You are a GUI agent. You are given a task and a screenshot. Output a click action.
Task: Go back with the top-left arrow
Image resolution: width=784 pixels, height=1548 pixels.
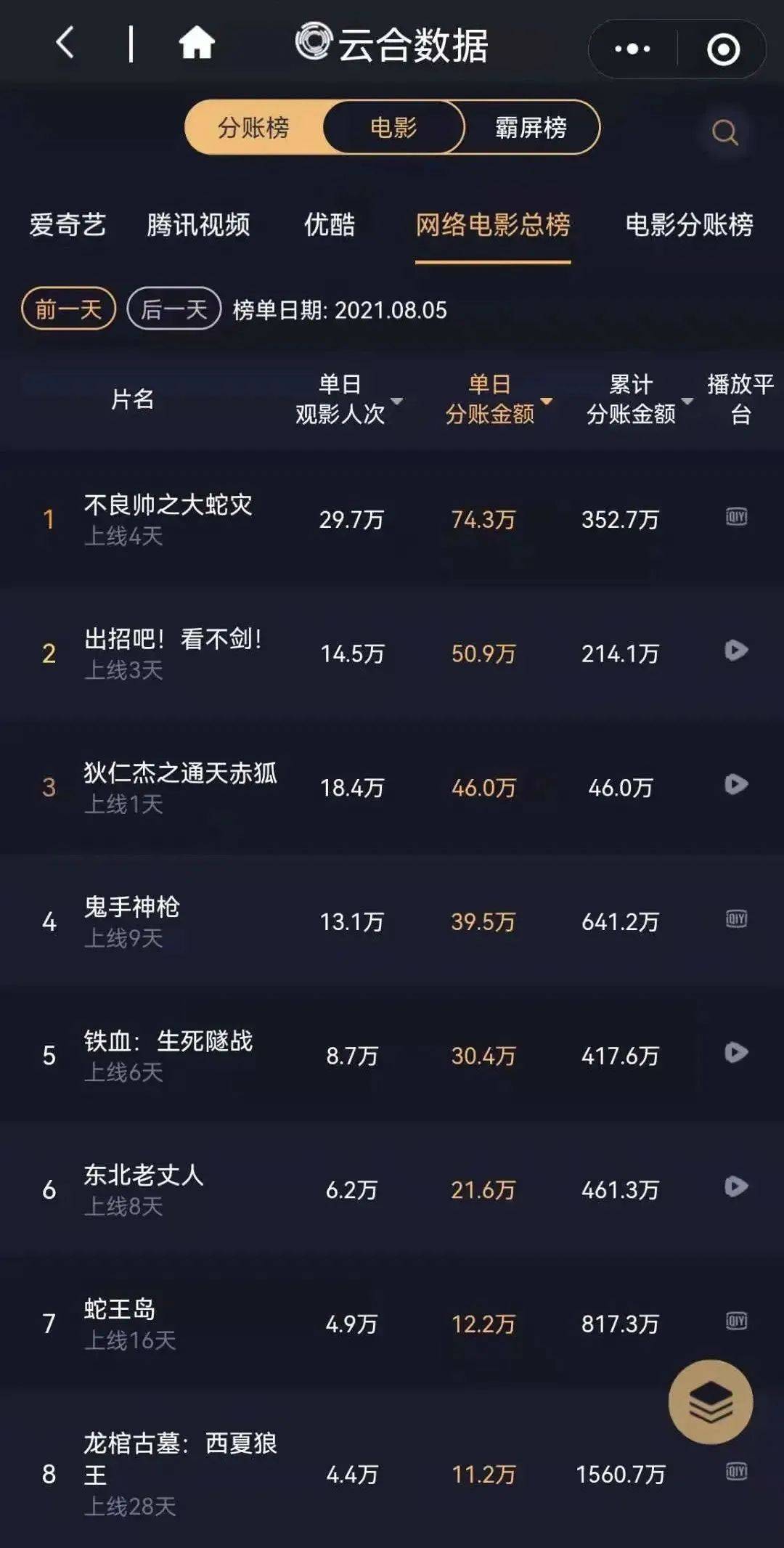tap(65, 42)
